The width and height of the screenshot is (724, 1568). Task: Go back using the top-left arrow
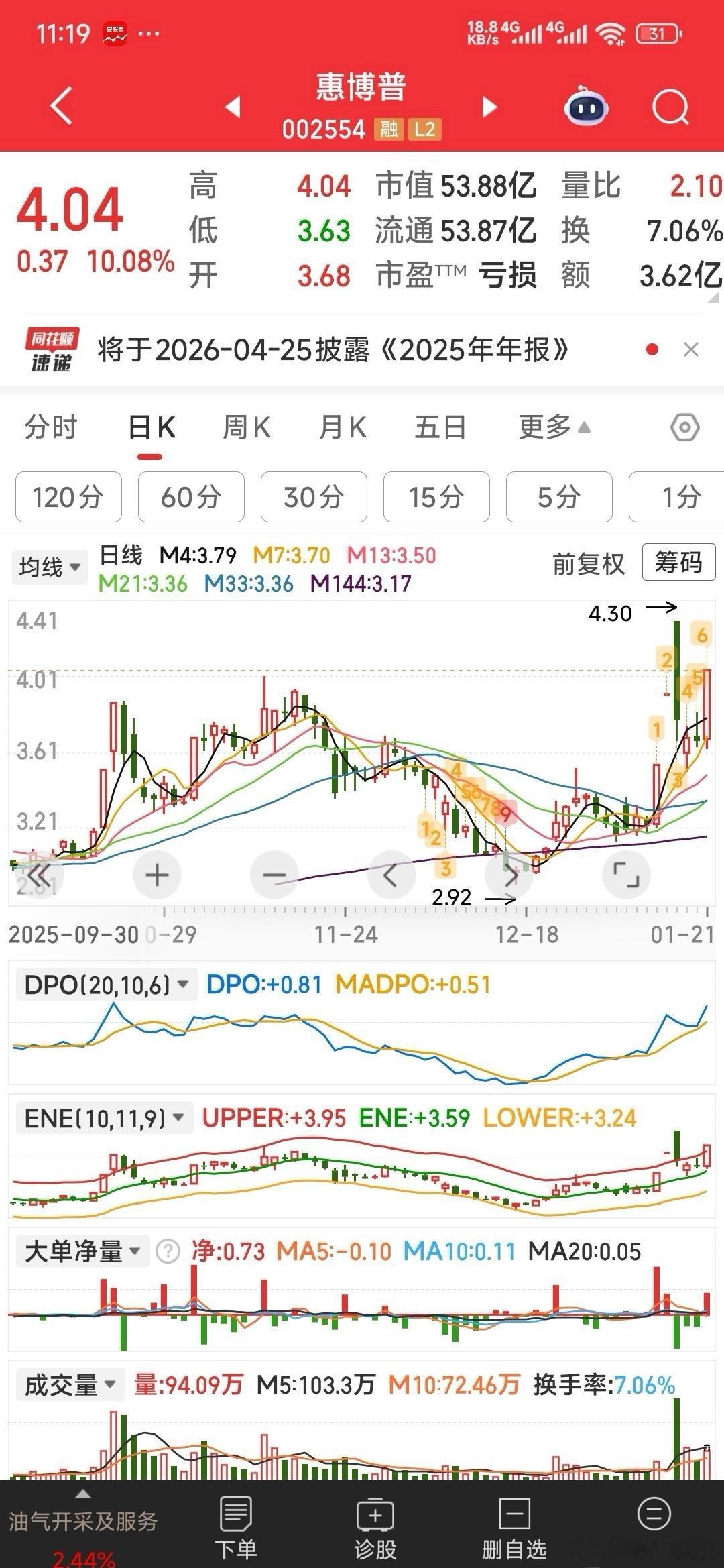tap(62, 107)
